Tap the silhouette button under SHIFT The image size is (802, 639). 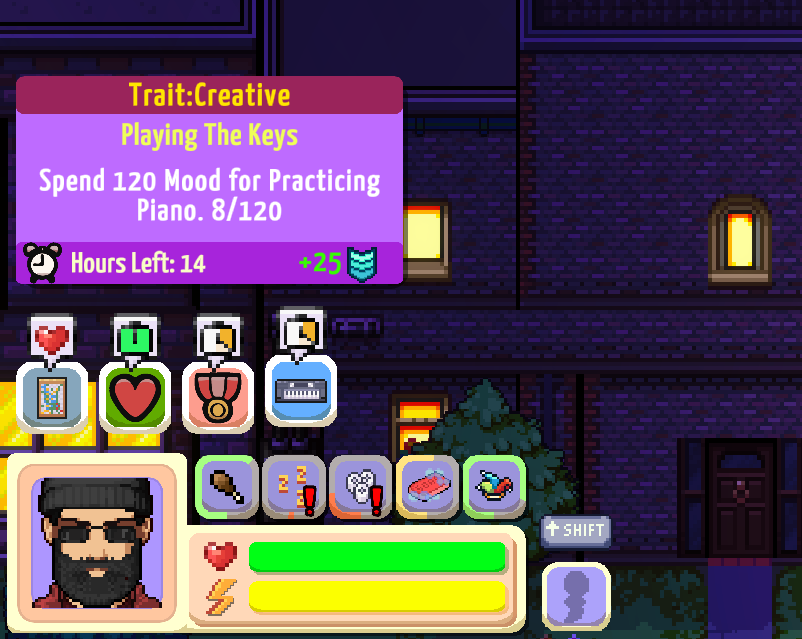(576, 597)
